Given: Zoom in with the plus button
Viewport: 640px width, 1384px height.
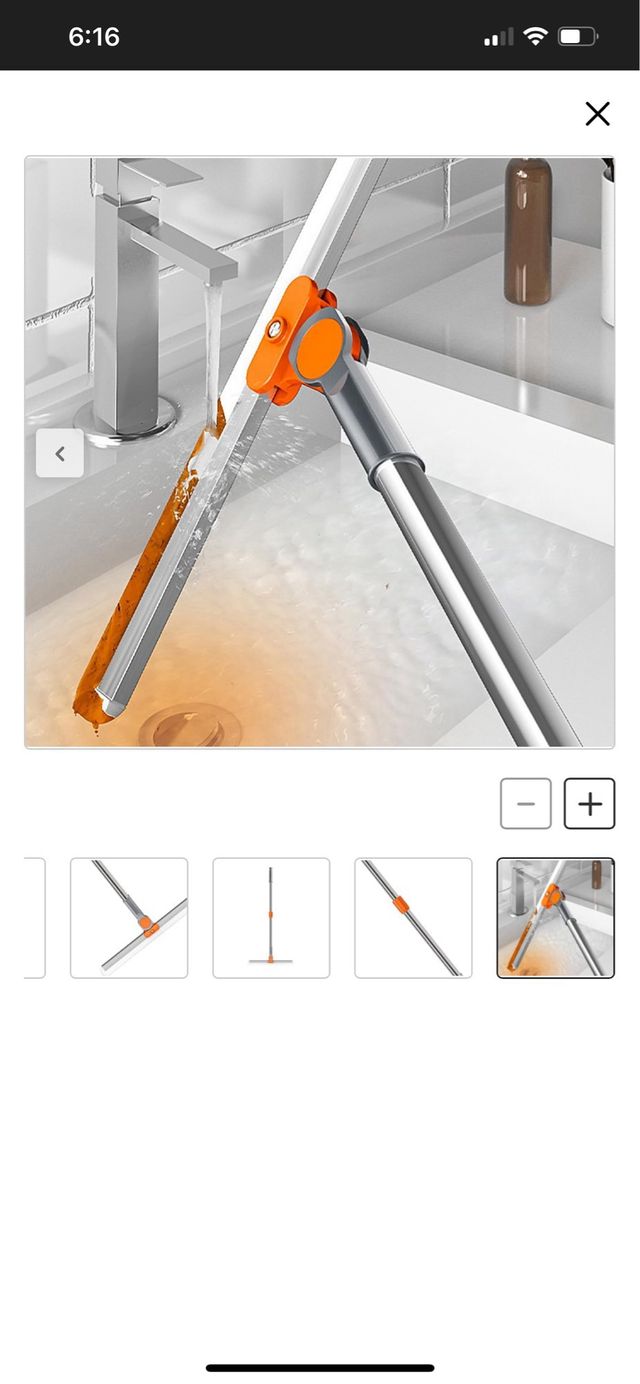Looking at the screenshot, I should pos(589,803).
